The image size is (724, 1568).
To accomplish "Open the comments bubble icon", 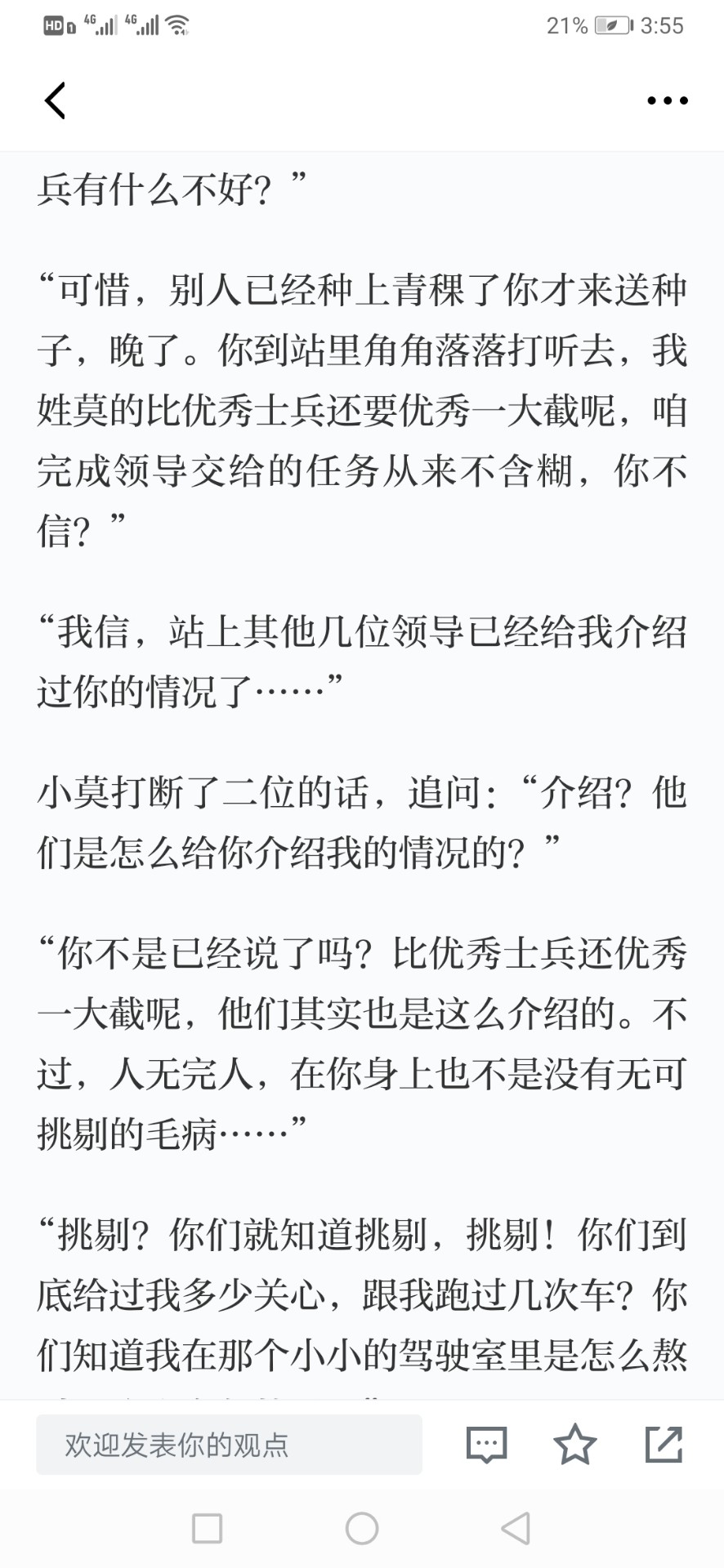I will [487, 1445].
